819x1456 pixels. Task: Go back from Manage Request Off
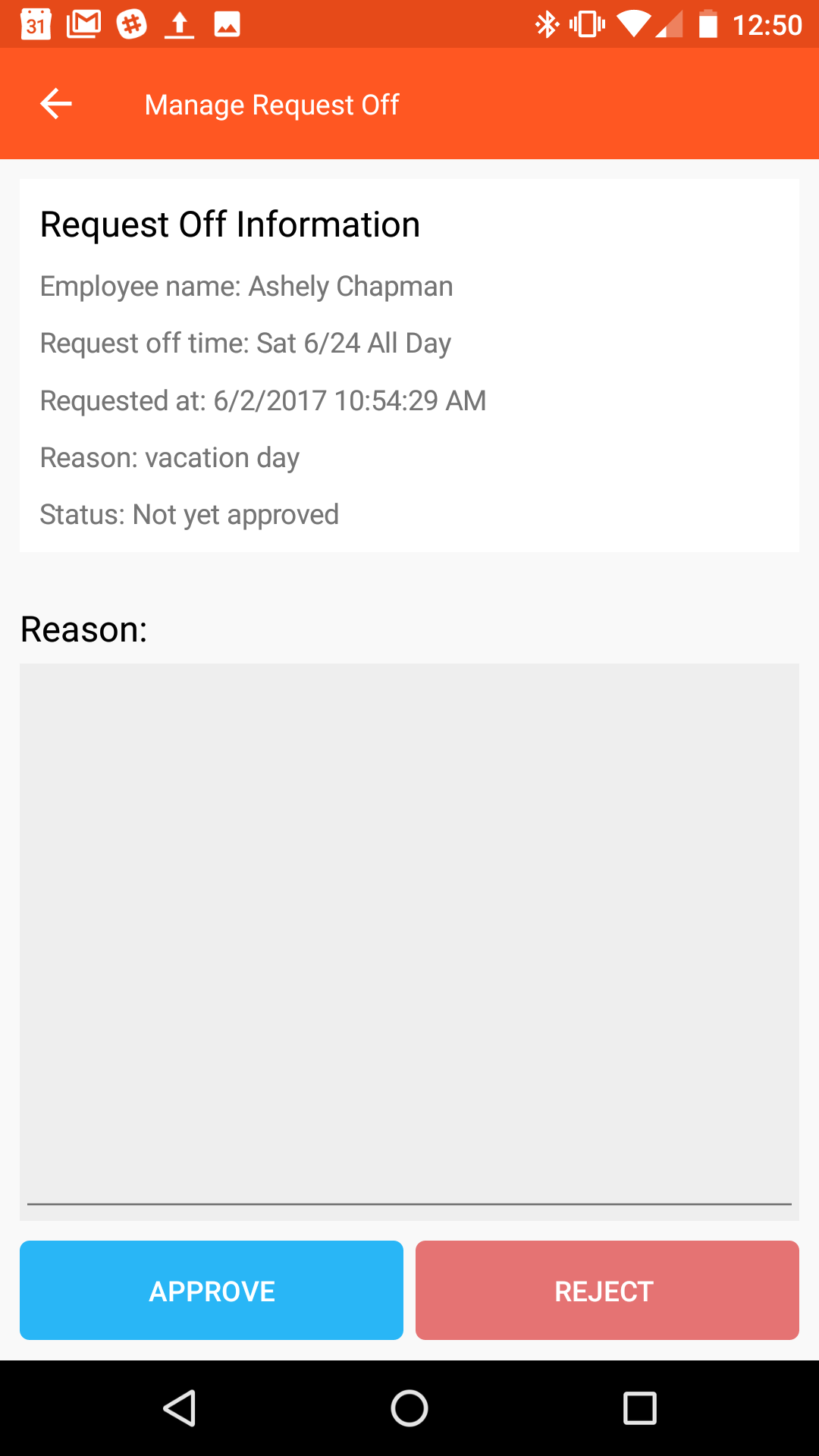pyautogui.click(x=56, y=104)
